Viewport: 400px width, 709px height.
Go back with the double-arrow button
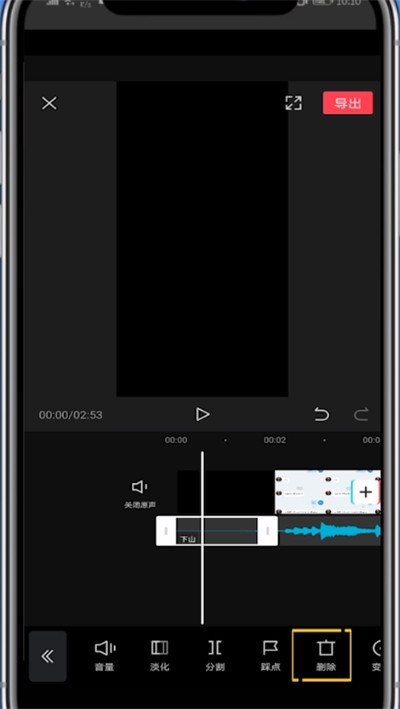47,656
